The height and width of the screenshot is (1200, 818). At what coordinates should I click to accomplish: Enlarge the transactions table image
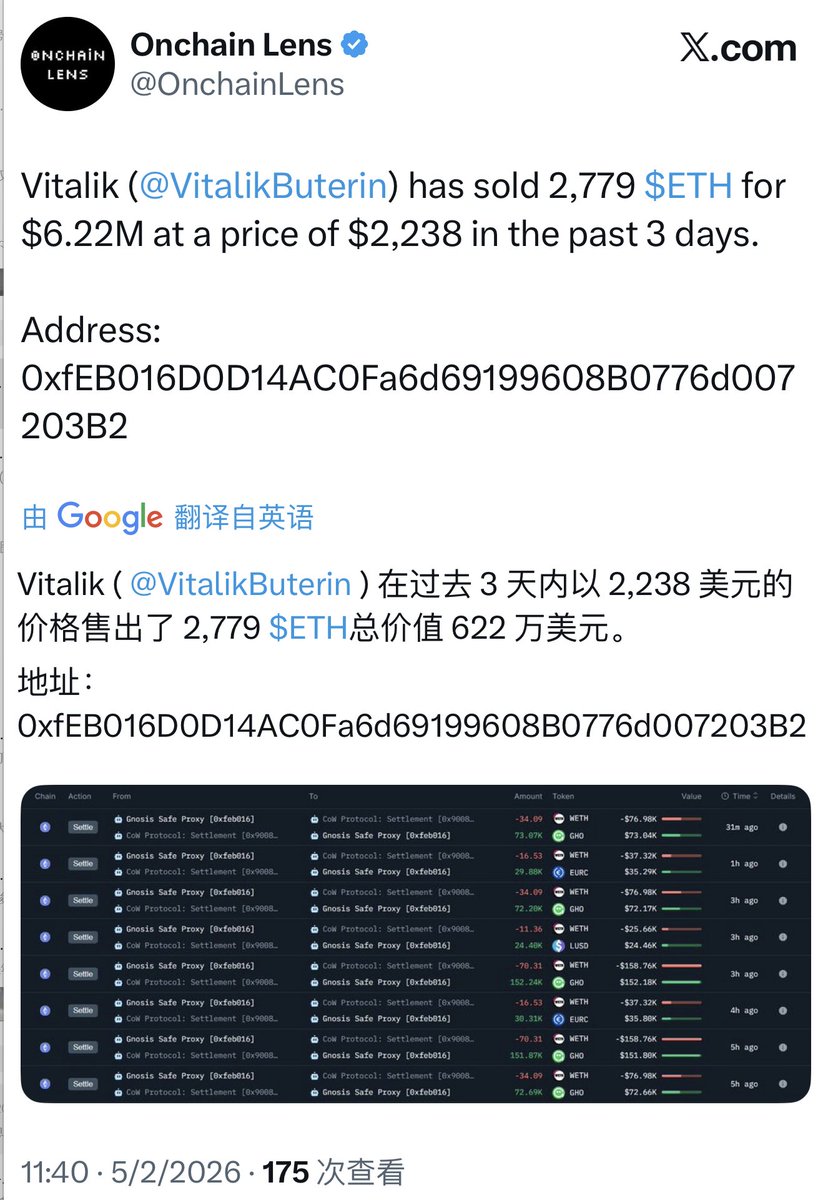[x=415, y=944]
